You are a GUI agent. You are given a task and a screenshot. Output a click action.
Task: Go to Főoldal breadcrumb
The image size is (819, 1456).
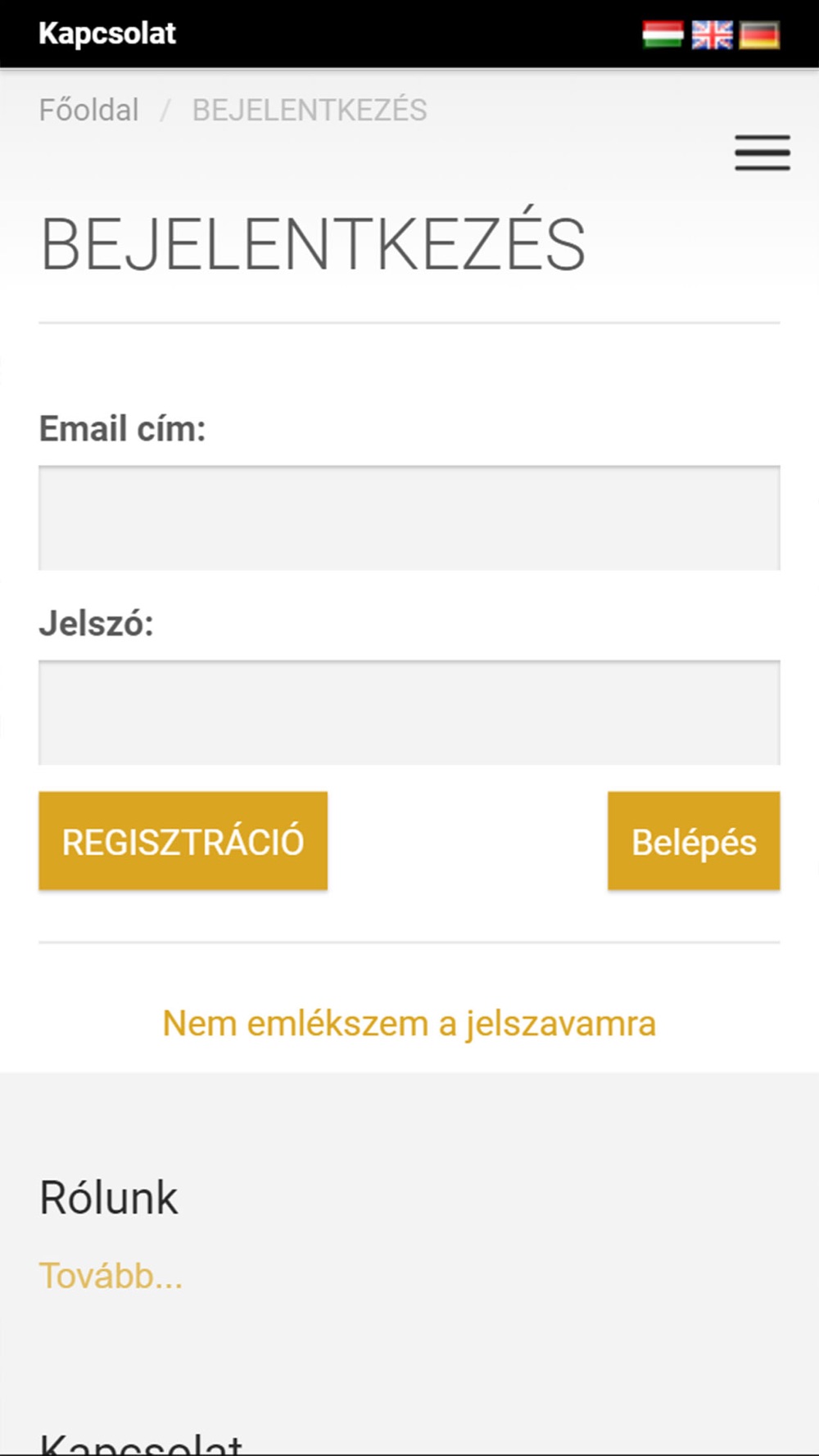89,110
